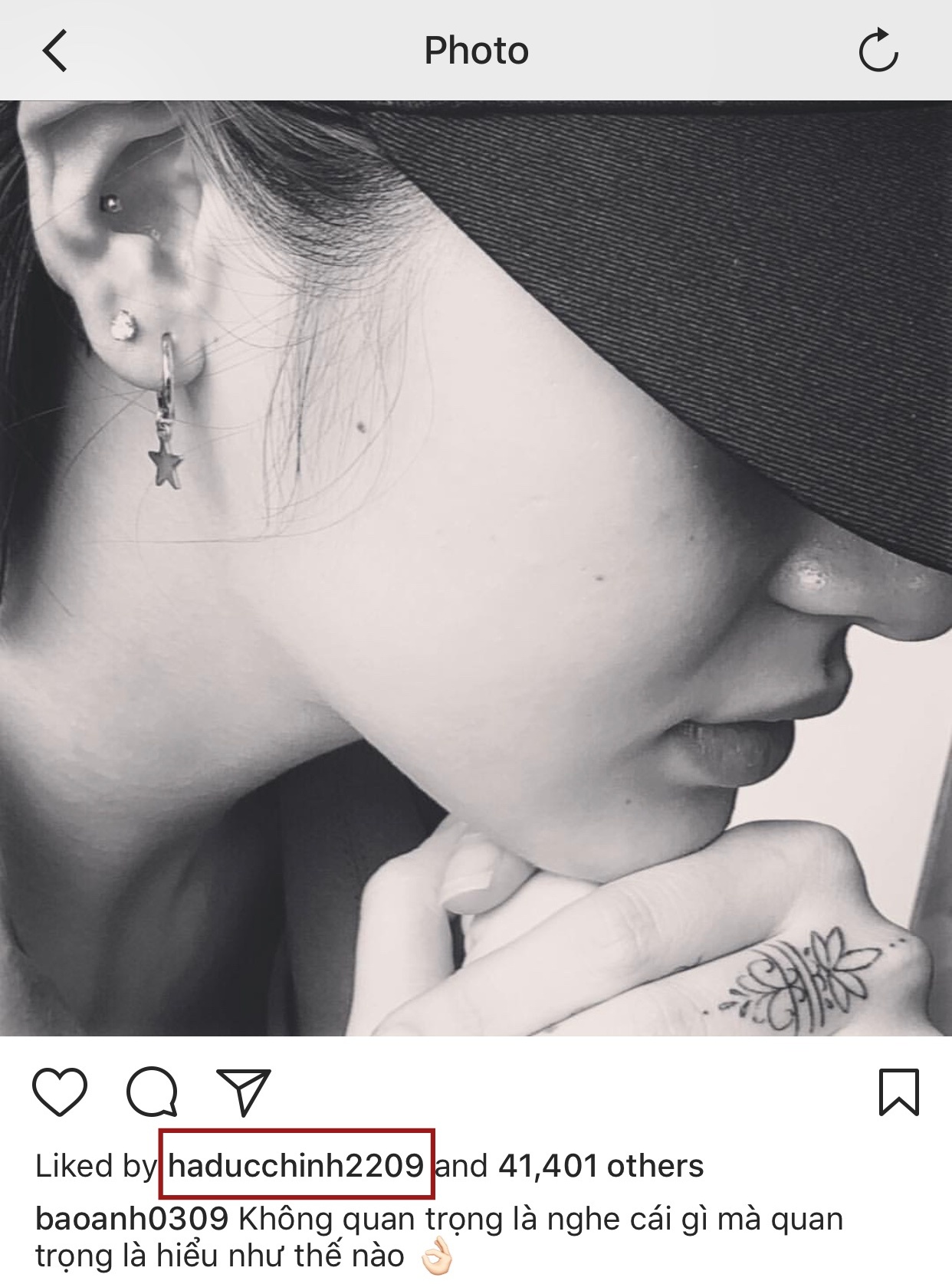Open baoanh0309's profile from caption
This screenshot has width=952, height=1284.
point(131,1218)
